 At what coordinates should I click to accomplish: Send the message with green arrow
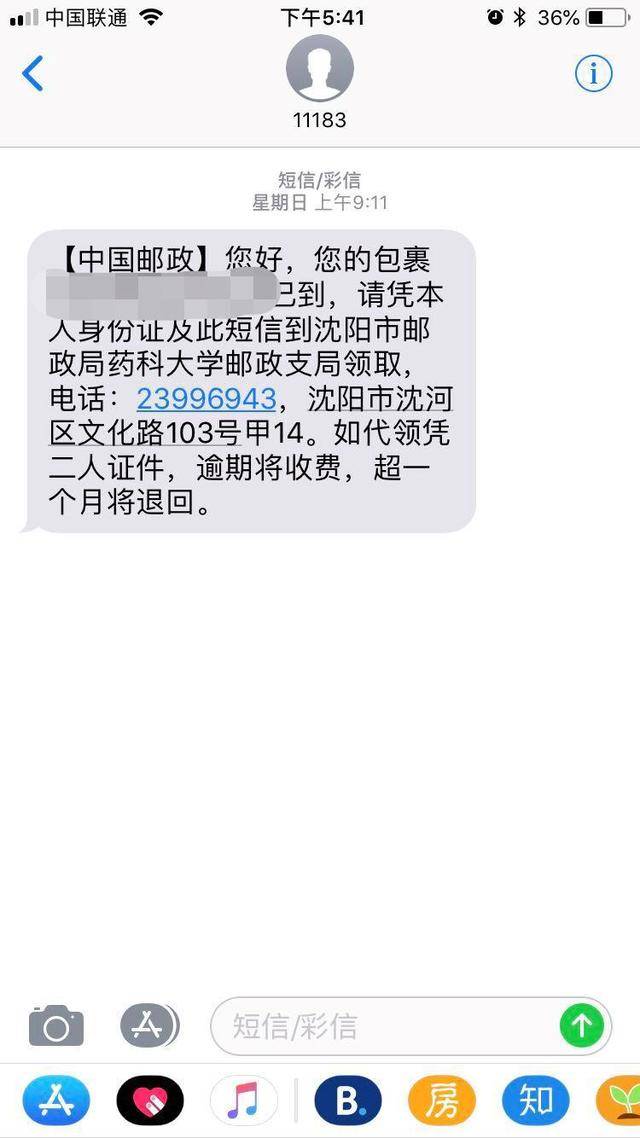[x=581, y=1026]
